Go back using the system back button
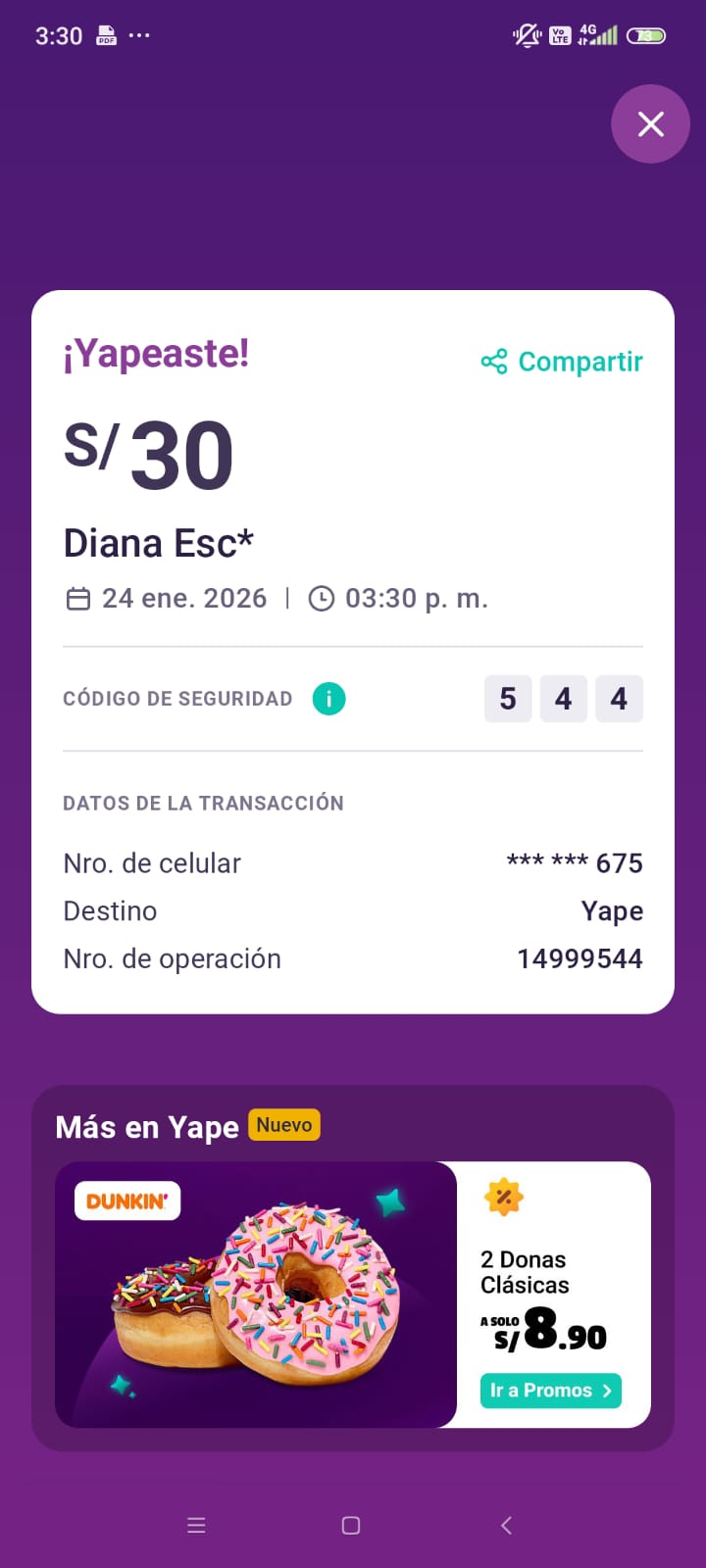 click(506, 1525)
